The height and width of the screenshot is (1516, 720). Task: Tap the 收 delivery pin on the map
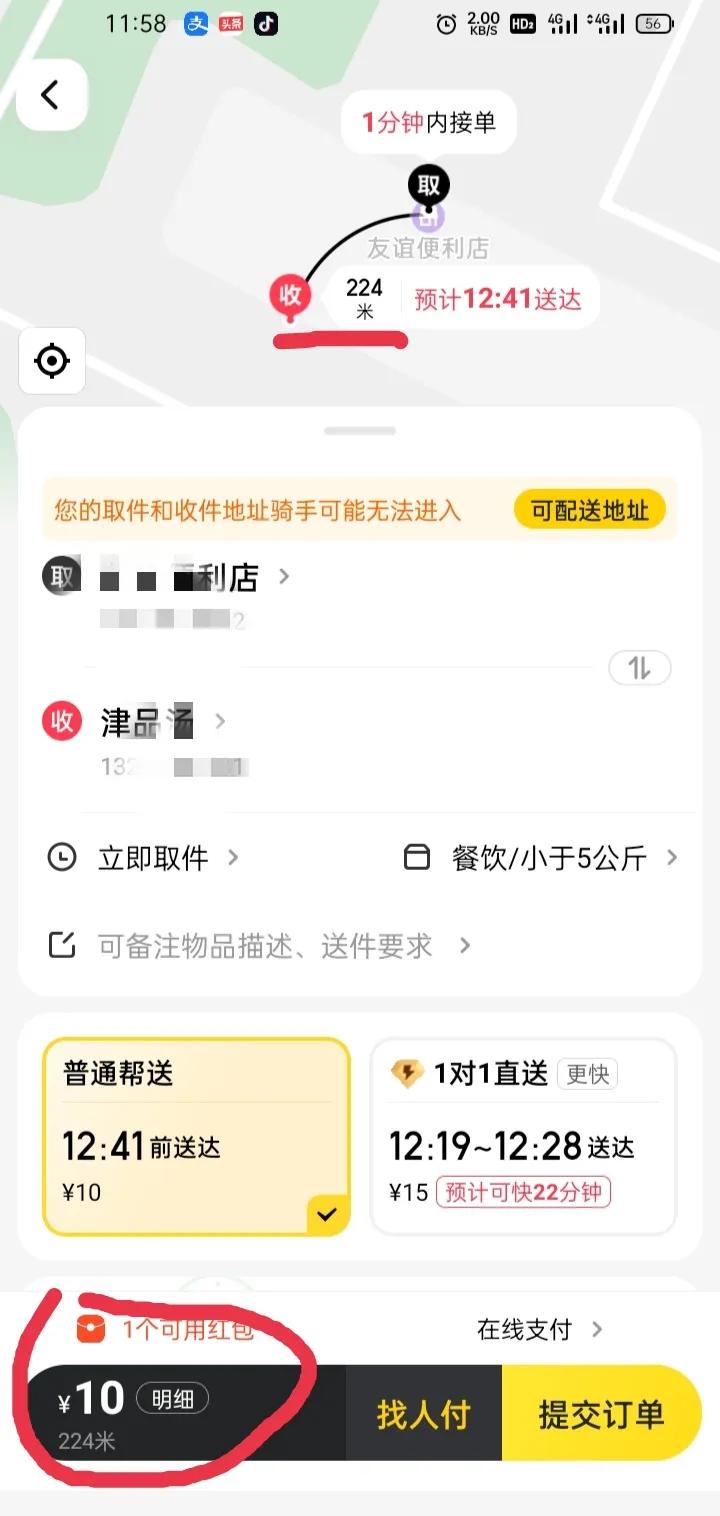pos(288,295)
